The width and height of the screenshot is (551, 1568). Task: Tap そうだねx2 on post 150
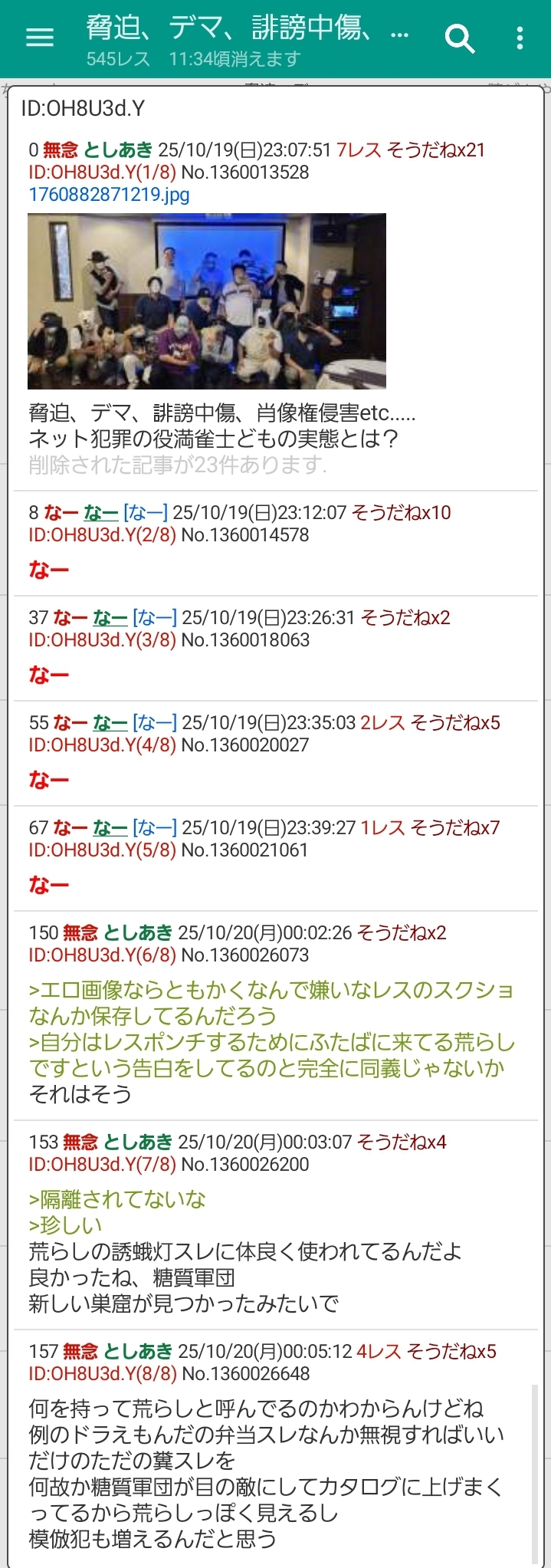click(402, 933)
